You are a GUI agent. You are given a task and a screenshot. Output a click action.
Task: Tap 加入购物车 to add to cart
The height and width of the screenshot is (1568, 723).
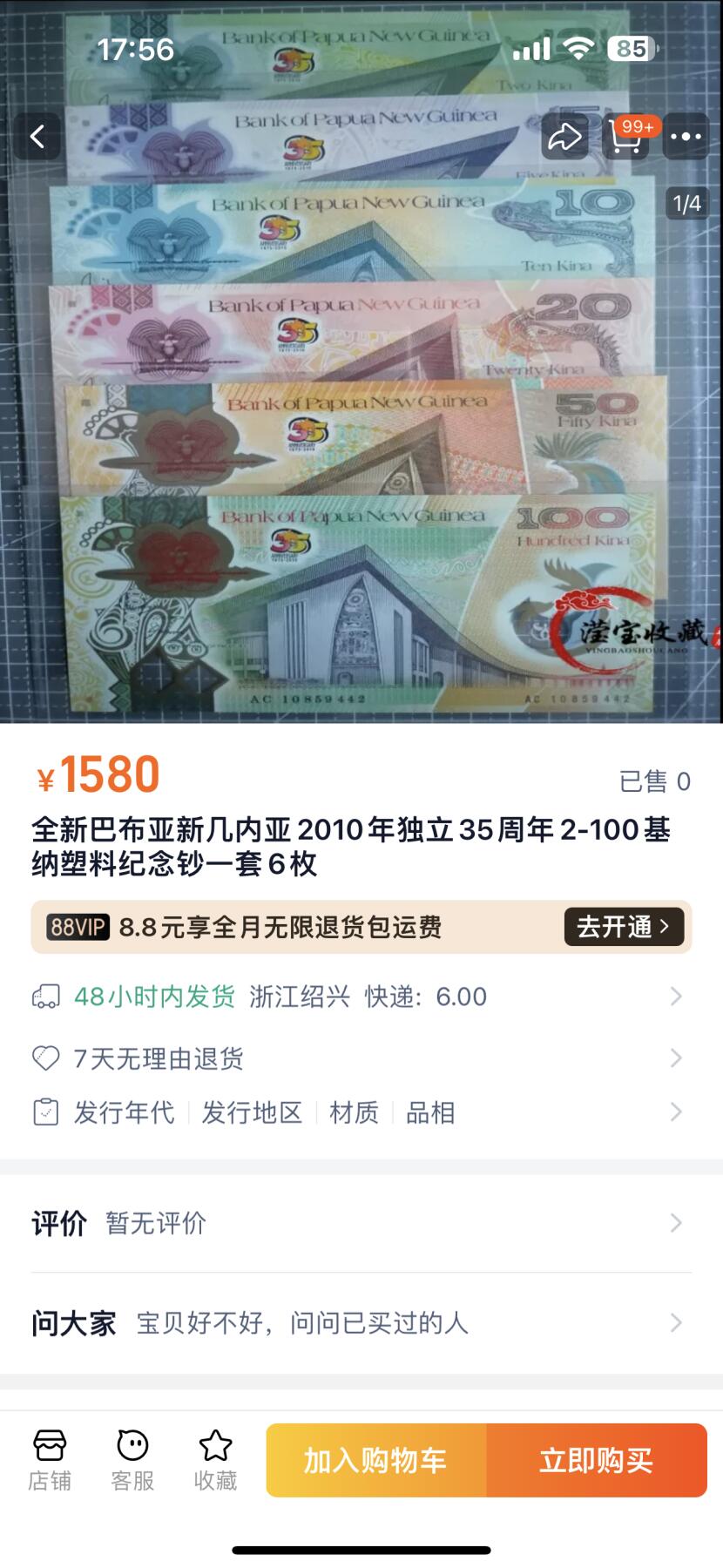click(375, 1460)
